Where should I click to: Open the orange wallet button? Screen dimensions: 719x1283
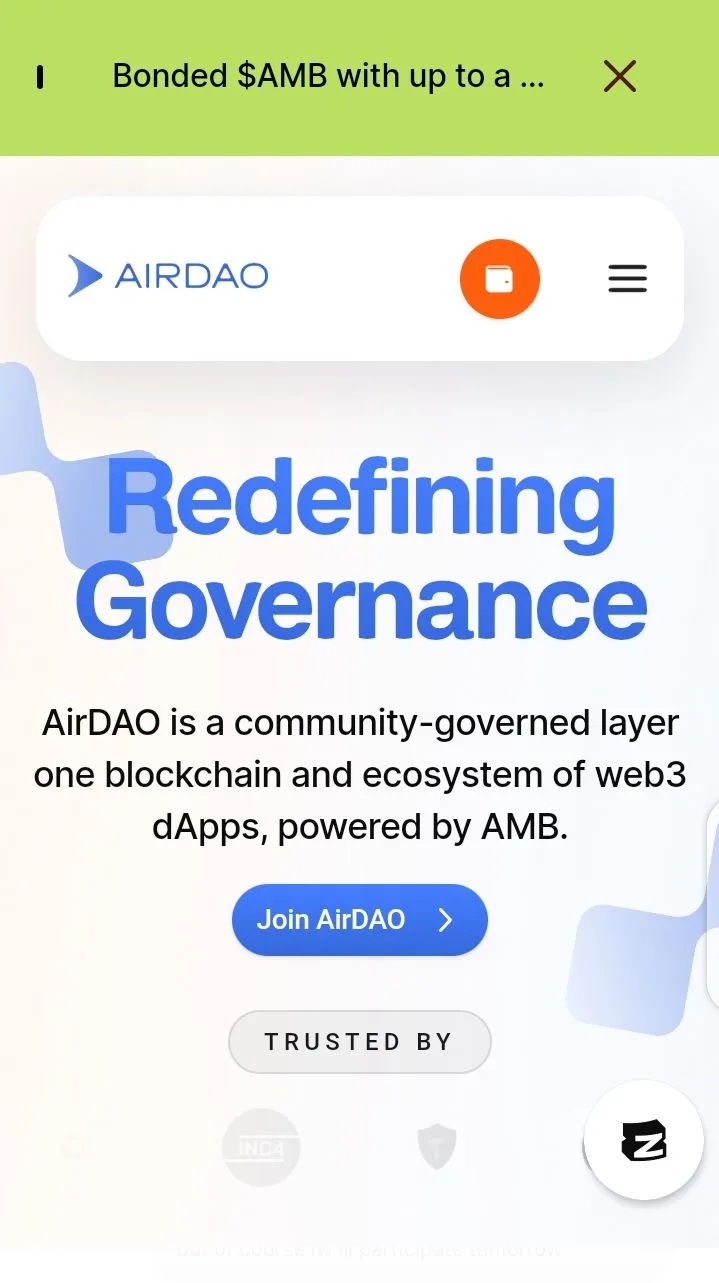499,279
